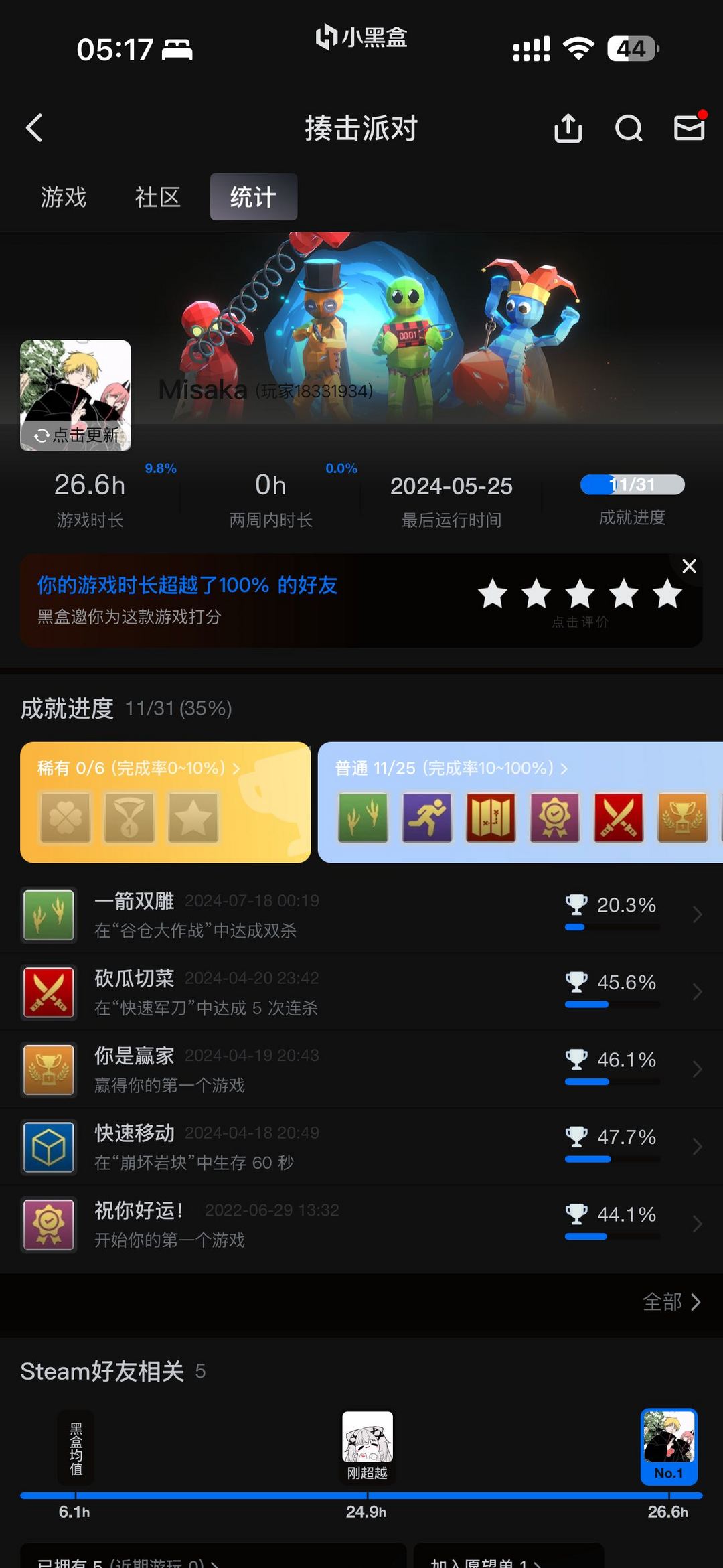Go back from the 揍击派对 page
Screen dimensions: 723x1568
pyautogui.click(x=35, y=127)
